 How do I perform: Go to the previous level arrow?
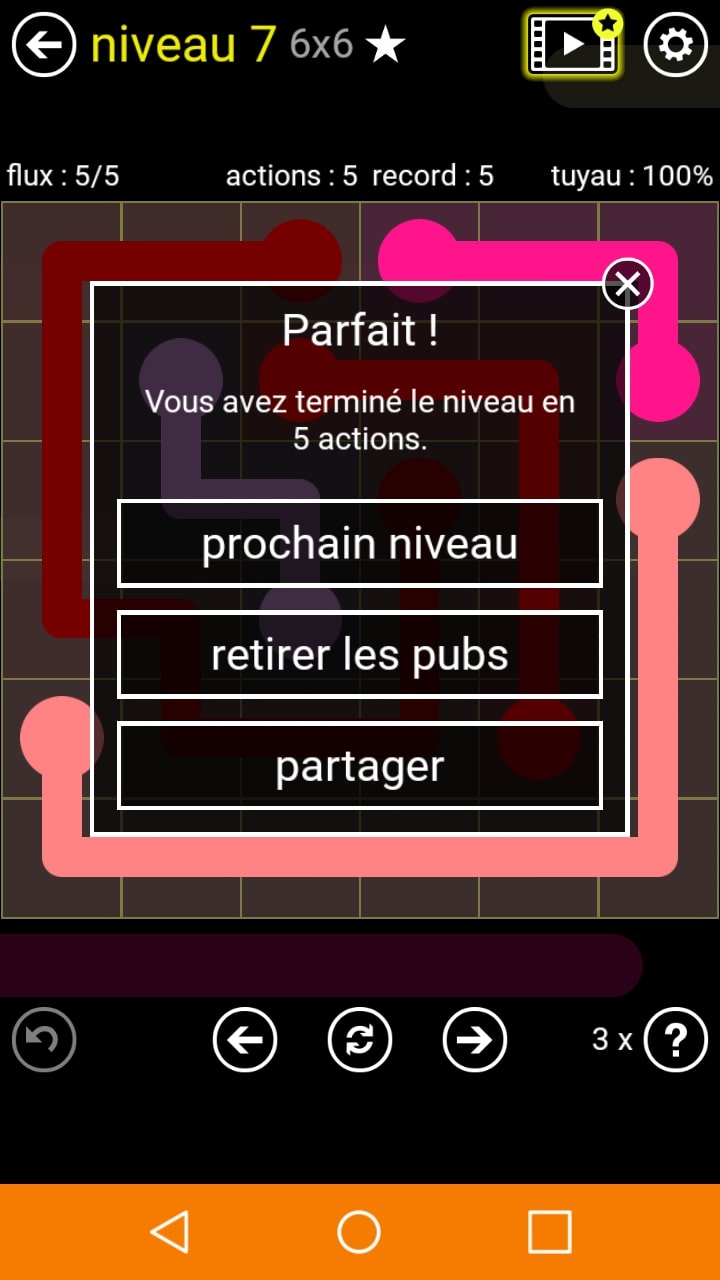tap(245, 1040)
